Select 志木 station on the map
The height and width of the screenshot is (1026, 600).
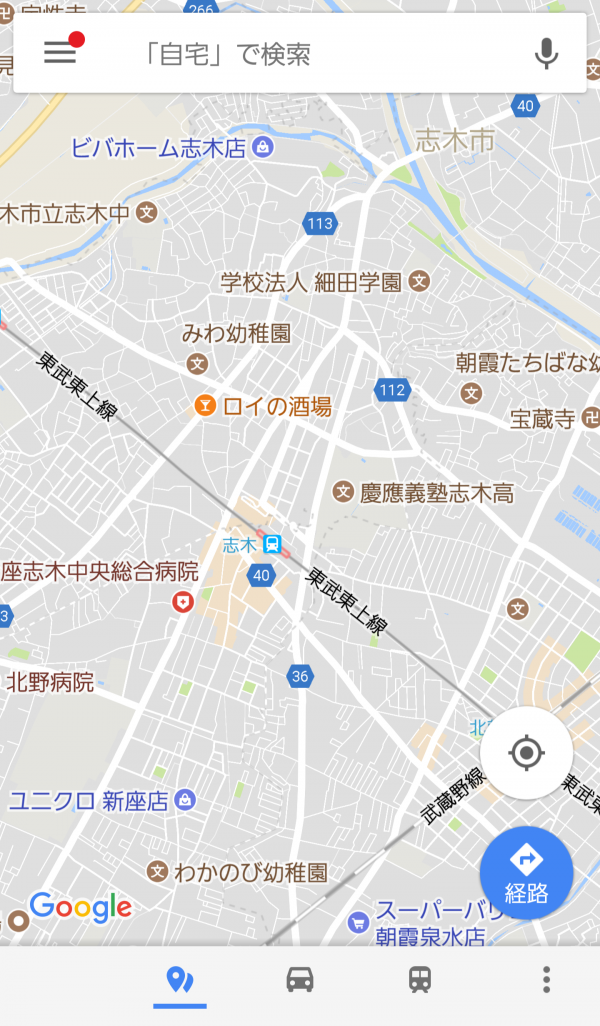coord(272,544)
